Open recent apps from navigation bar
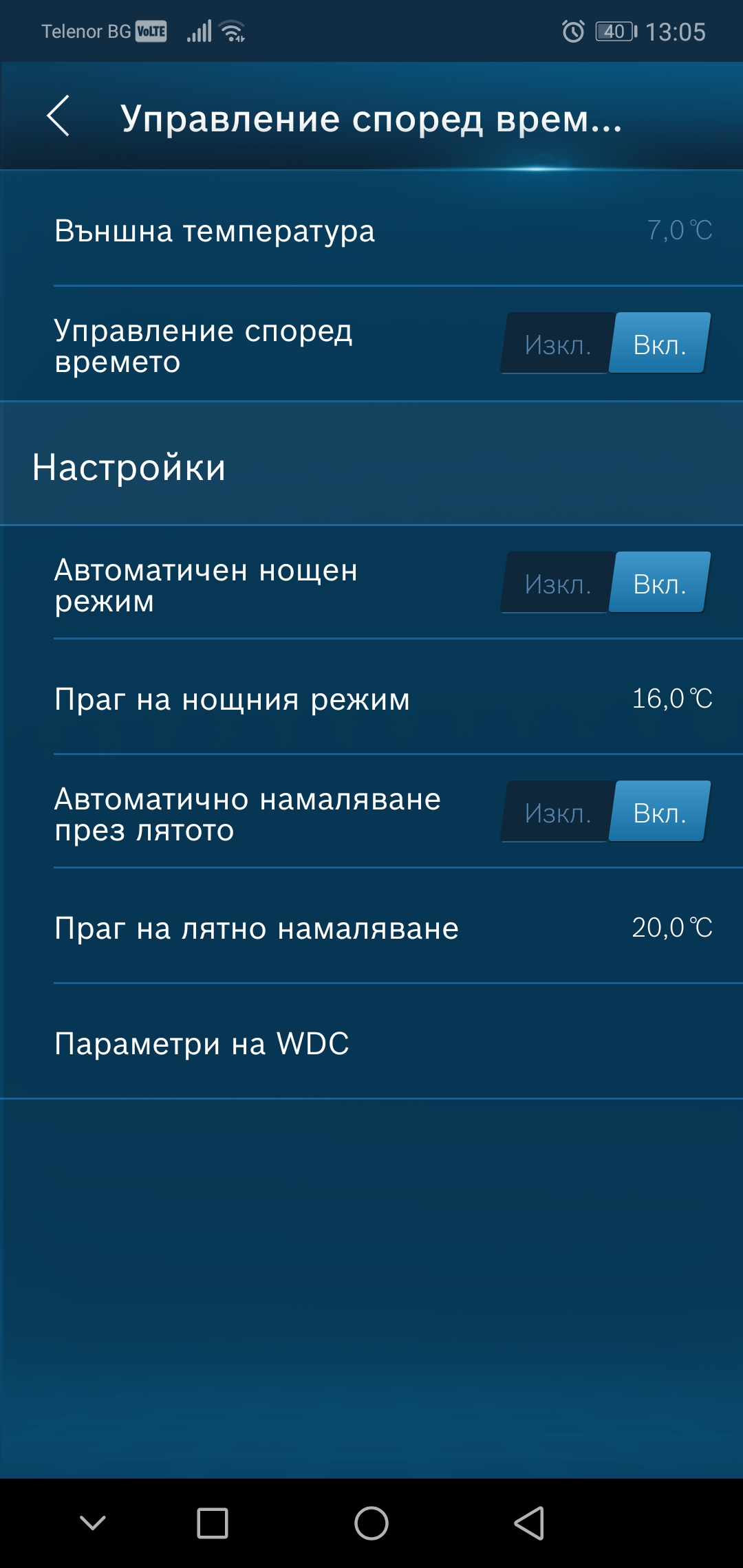The width and height of the screenshot is (743, 1568). pos(212,1523)
